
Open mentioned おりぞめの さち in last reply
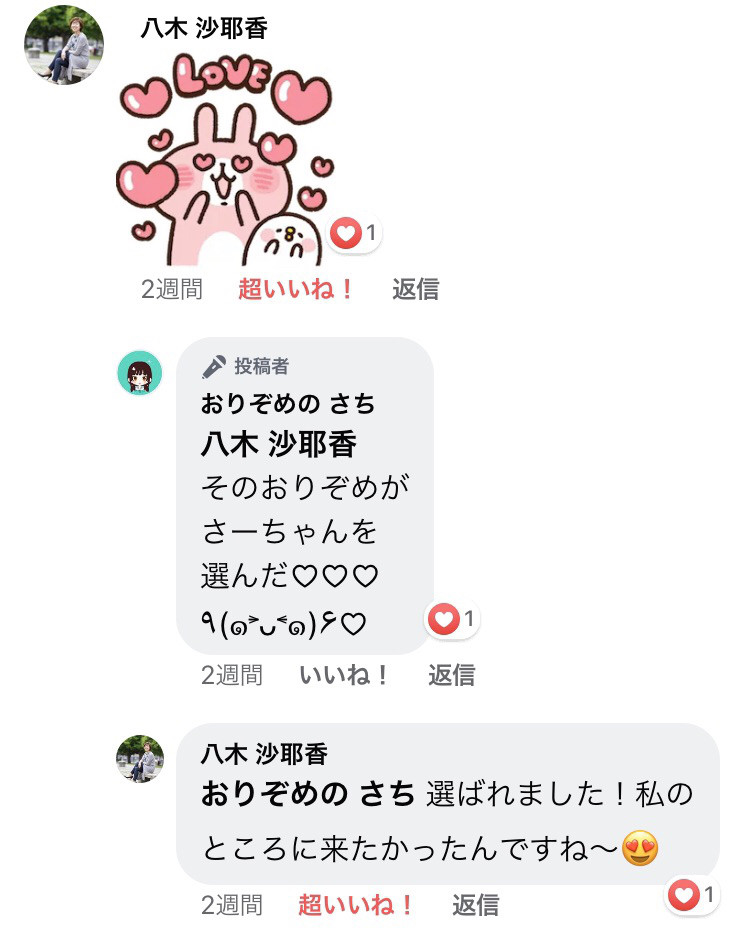point(307,795)
